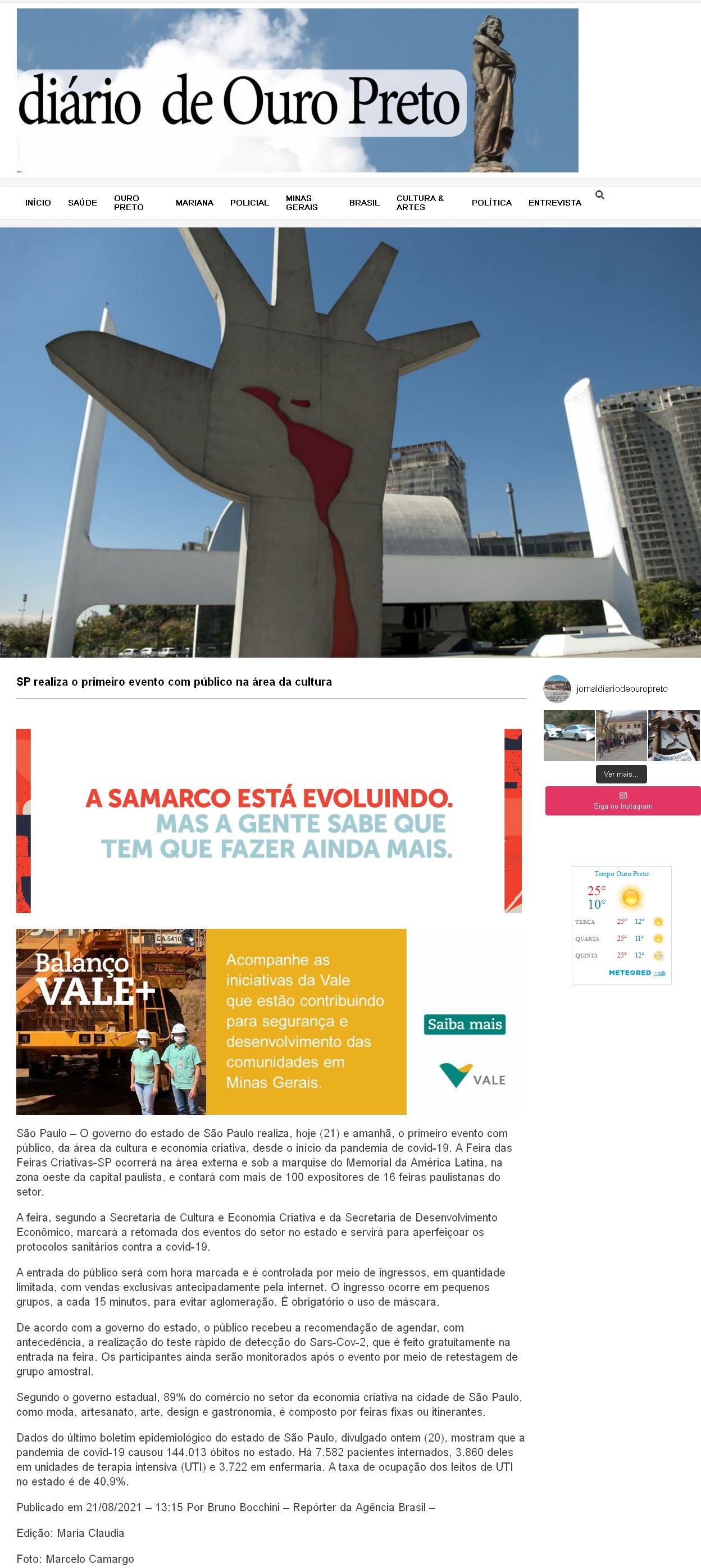Image resolution: width=701 pixels, height=1568 pixels.
Task: Open the Cultura & Artes section
Action: point(420,203)
